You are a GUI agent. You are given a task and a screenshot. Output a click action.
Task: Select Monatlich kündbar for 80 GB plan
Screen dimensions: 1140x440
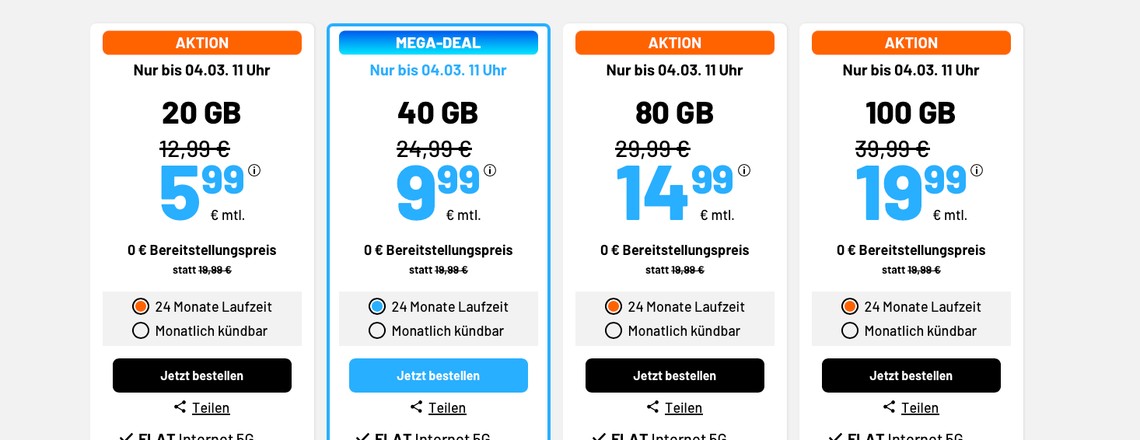(x=613, y=331)
